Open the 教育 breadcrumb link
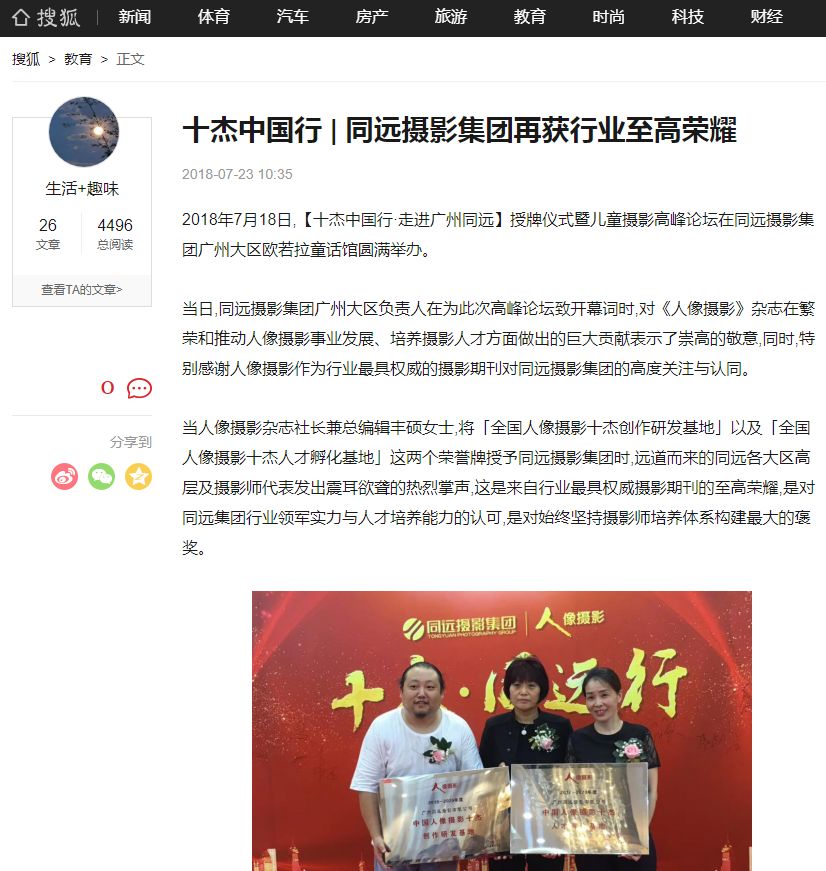Image resolution: width=826 pixels, height=871 pixels. click(78, 59)
